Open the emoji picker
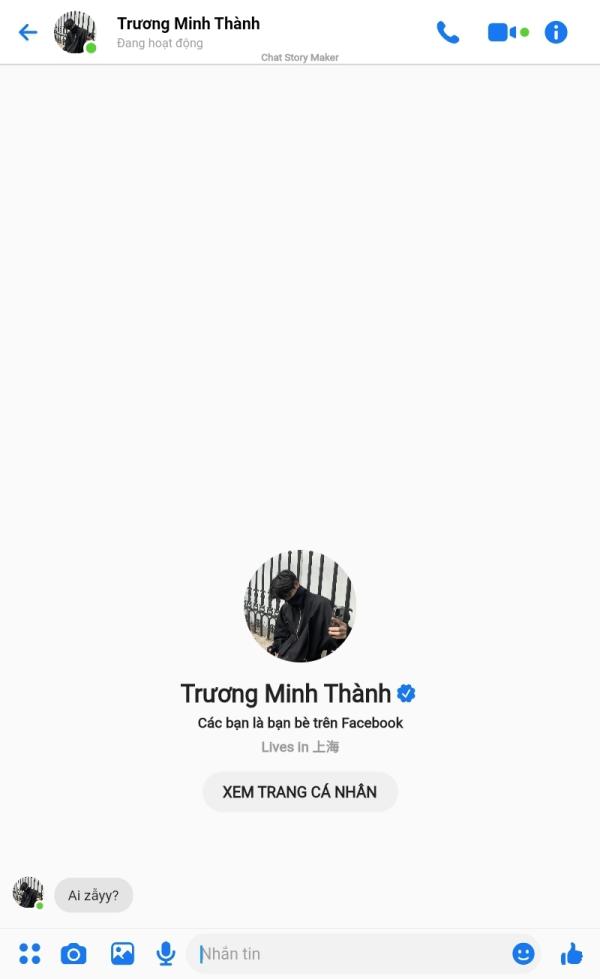This screenshot has height=979, width=600. point(523,953)
